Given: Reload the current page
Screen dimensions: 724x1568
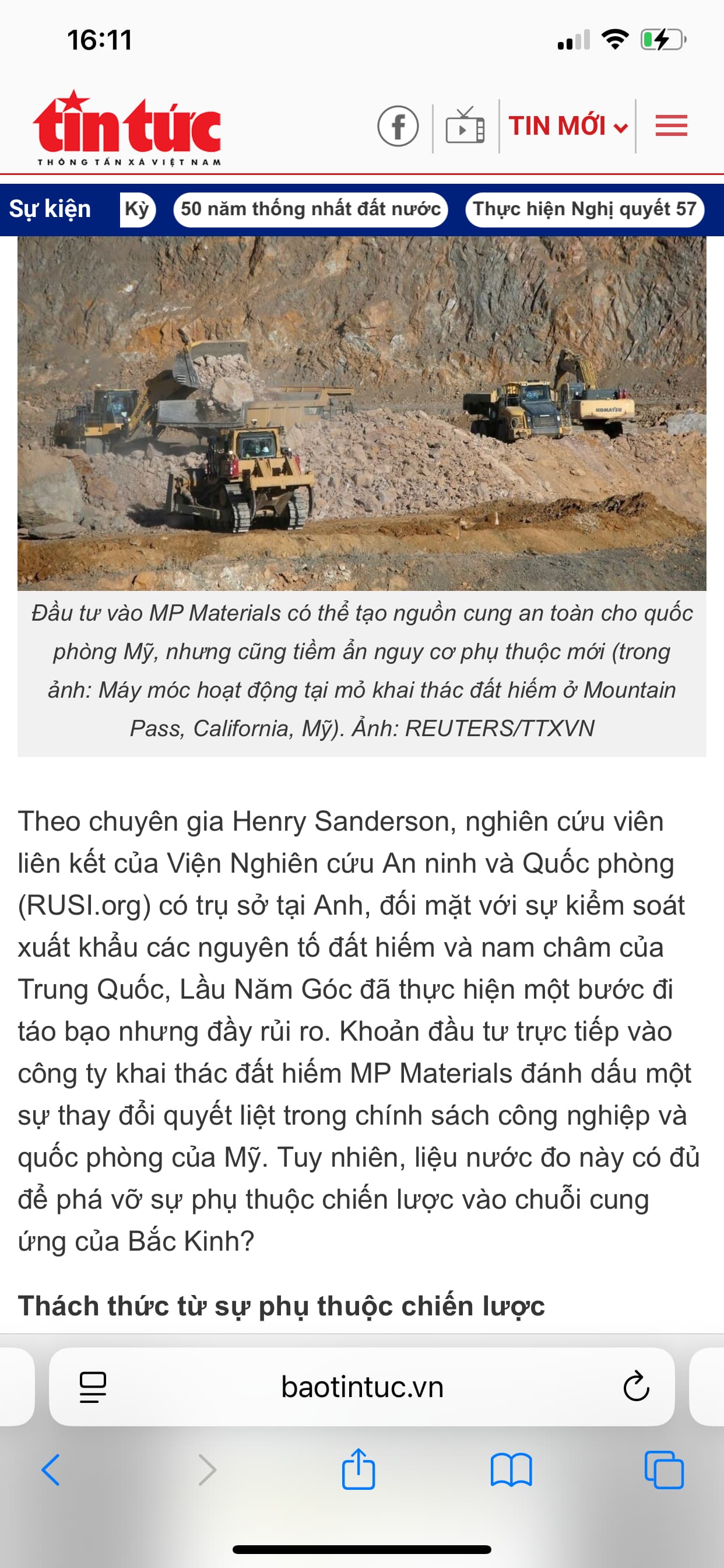Looking at the screenshot, I should pos(637,1387).
